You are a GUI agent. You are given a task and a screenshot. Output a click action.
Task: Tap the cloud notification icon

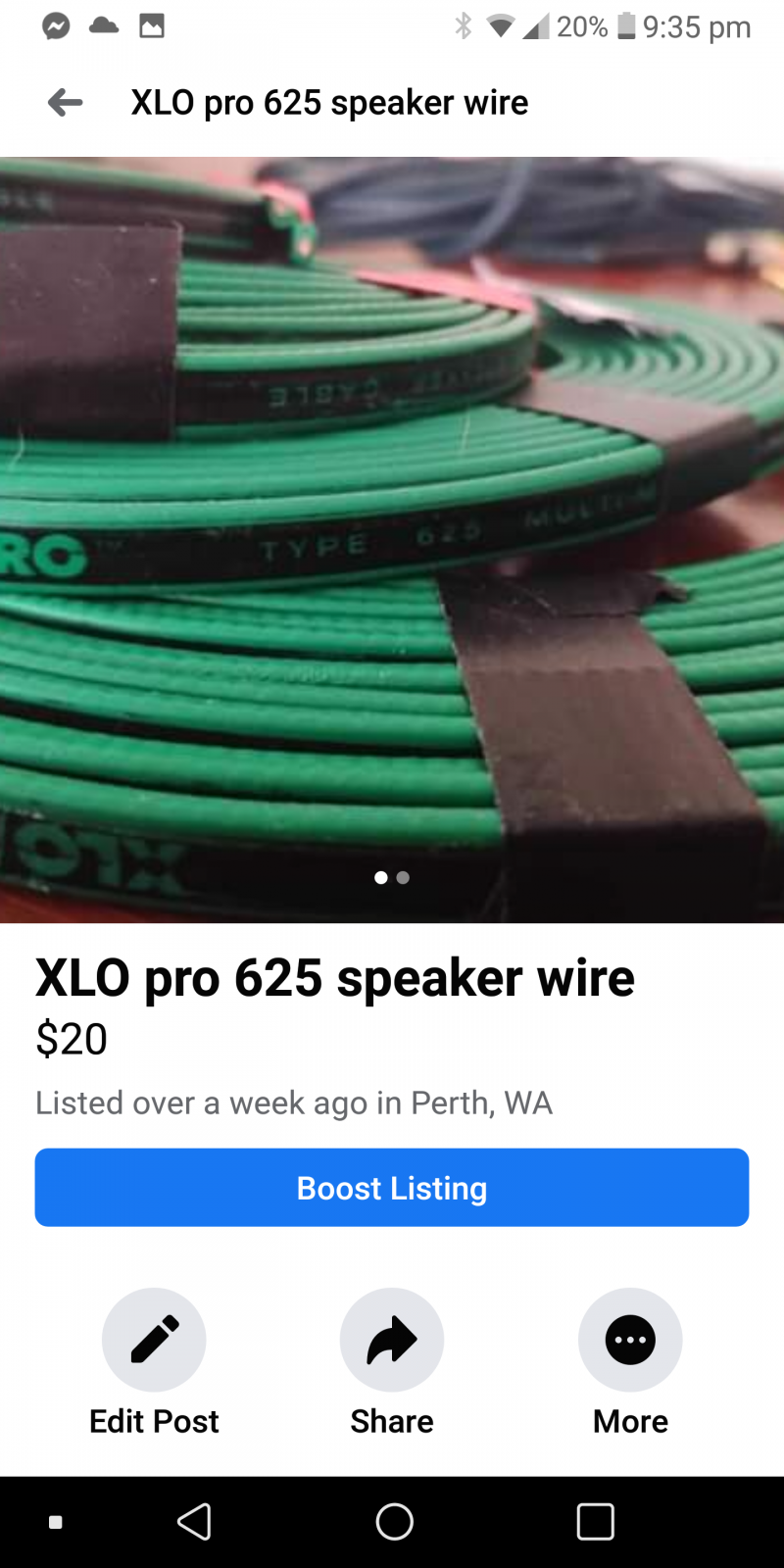click(x=104, y=26)
